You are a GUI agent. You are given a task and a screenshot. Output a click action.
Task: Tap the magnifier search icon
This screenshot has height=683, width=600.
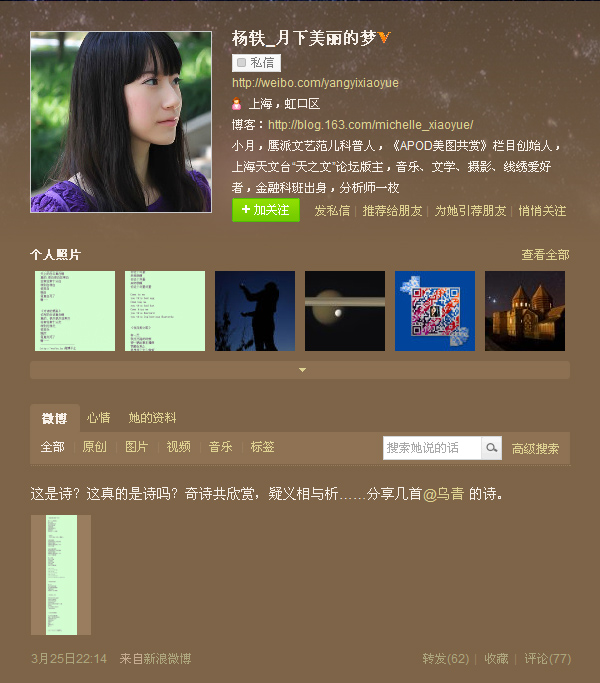tap(491, 448)
